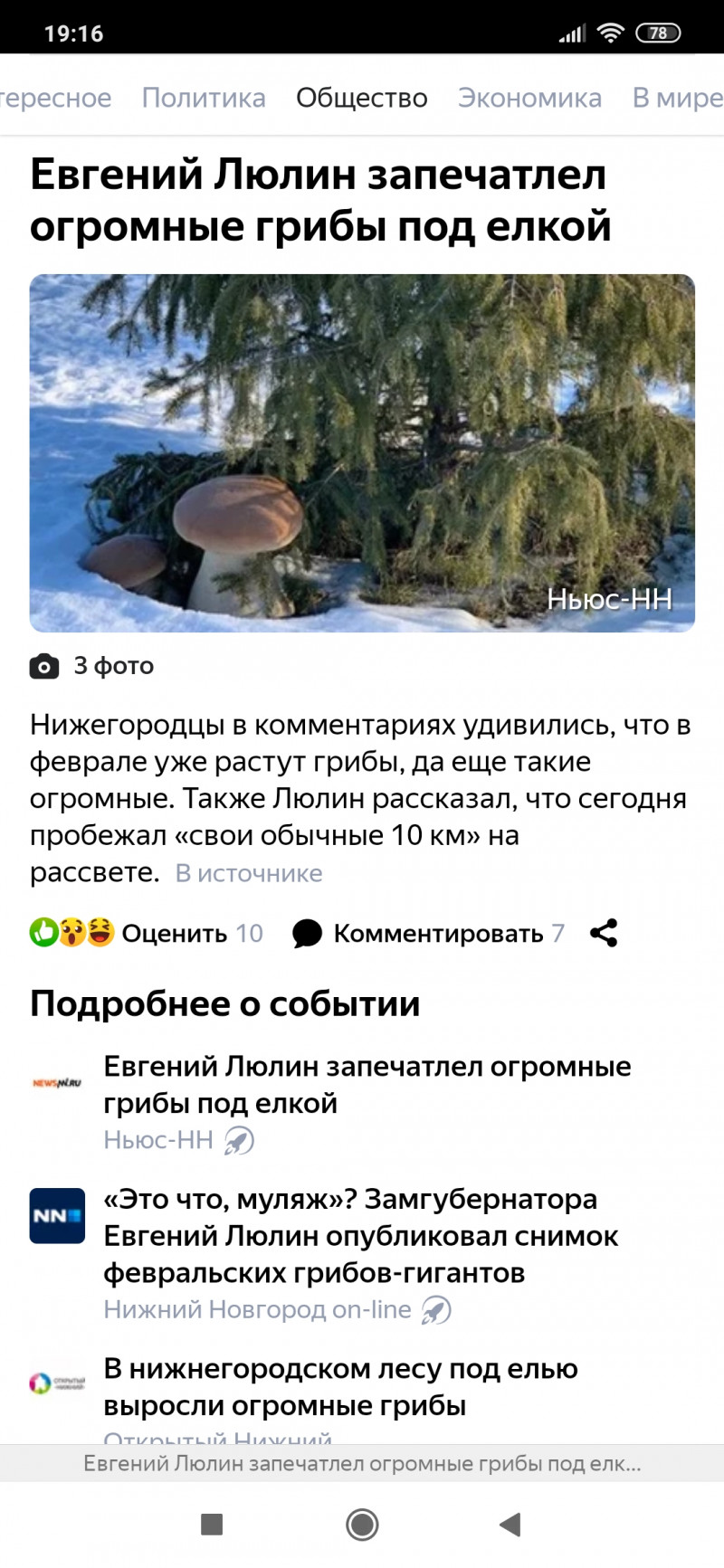
Task: Tap Комментировать to comment
Action: pos(438,933)
